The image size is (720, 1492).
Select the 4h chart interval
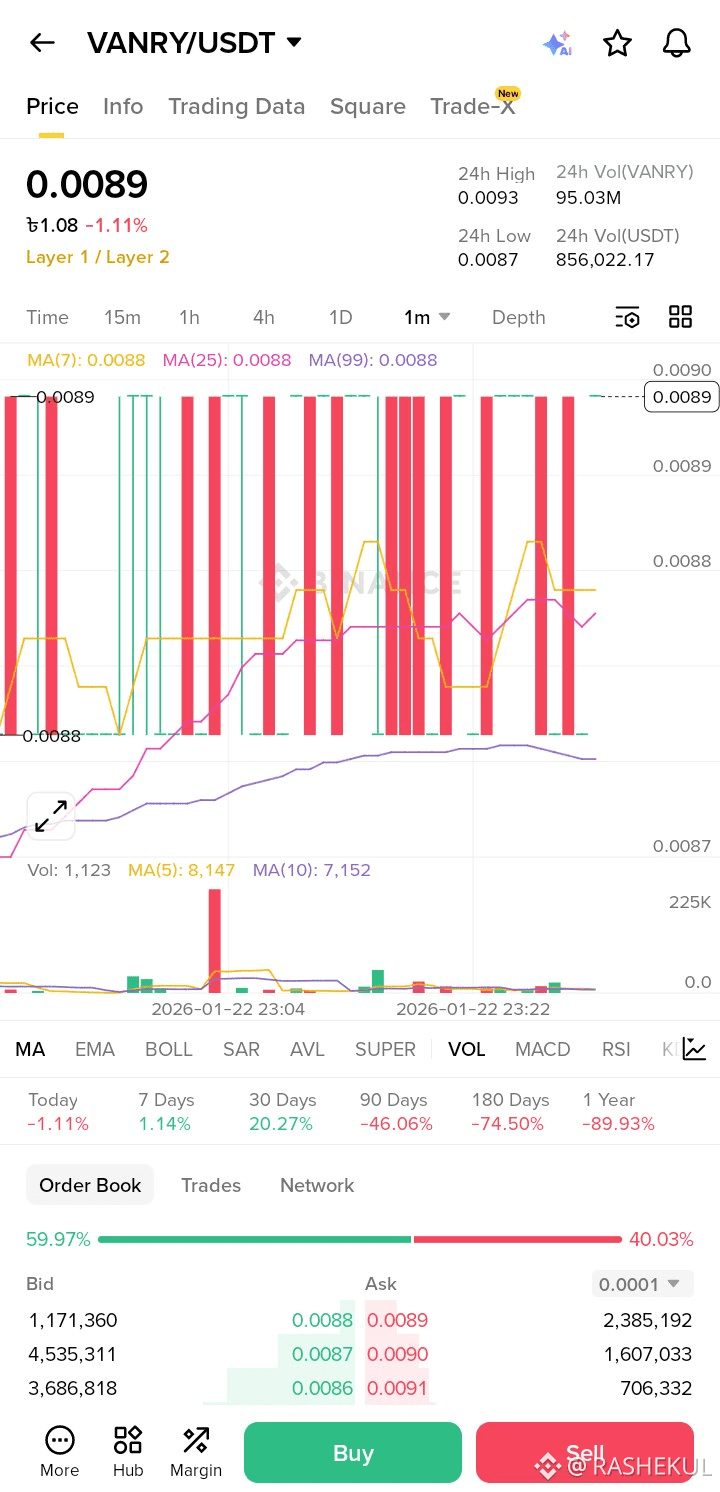pos(263,318)
